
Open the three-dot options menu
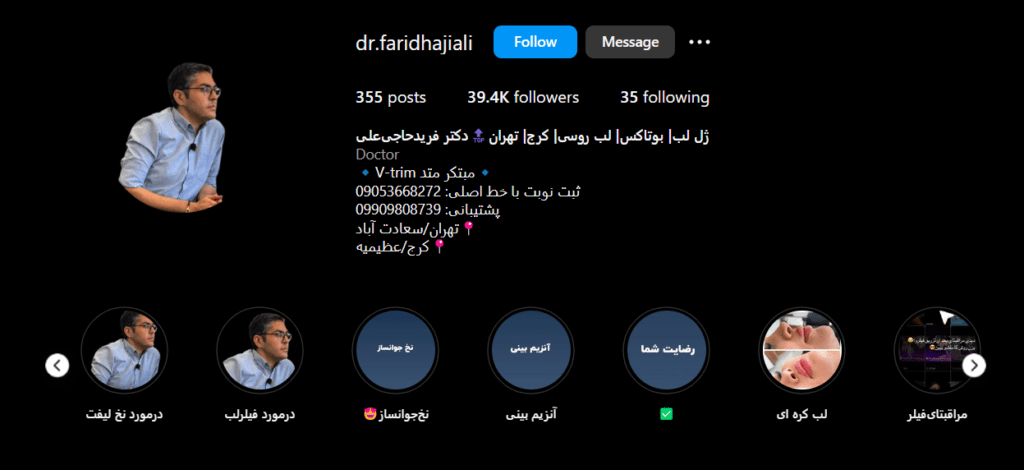(x=699, y=42)
